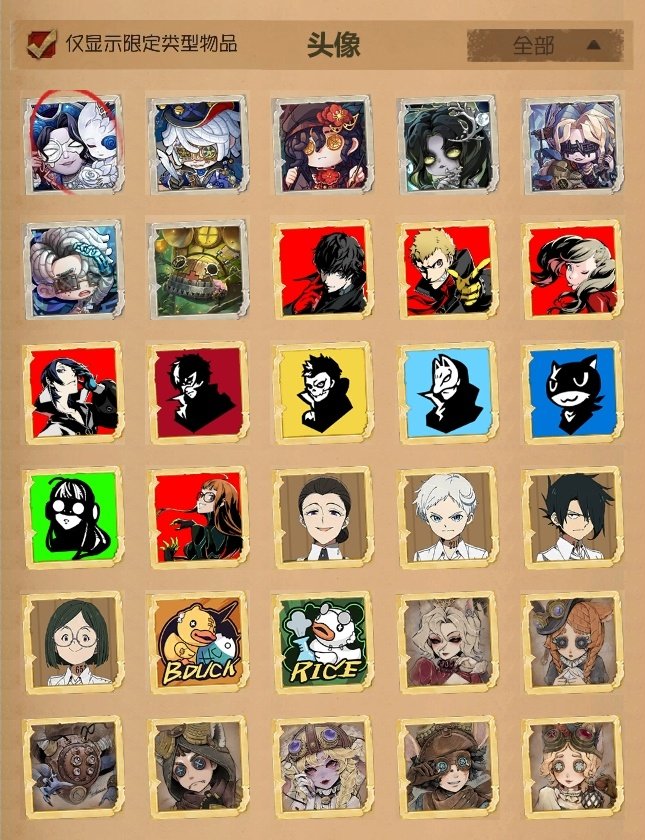
Task: Select the orange braided hair girl avatar
Action: pos(572,642)
